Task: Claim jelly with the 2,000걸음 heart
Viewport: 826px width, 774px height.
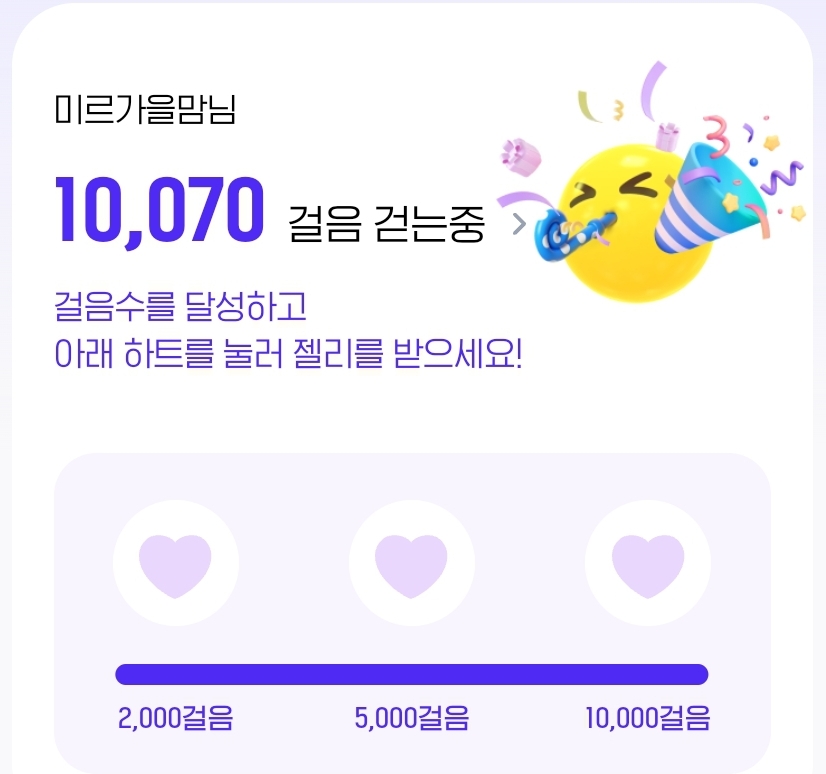Action: click(x=175, y=563)
